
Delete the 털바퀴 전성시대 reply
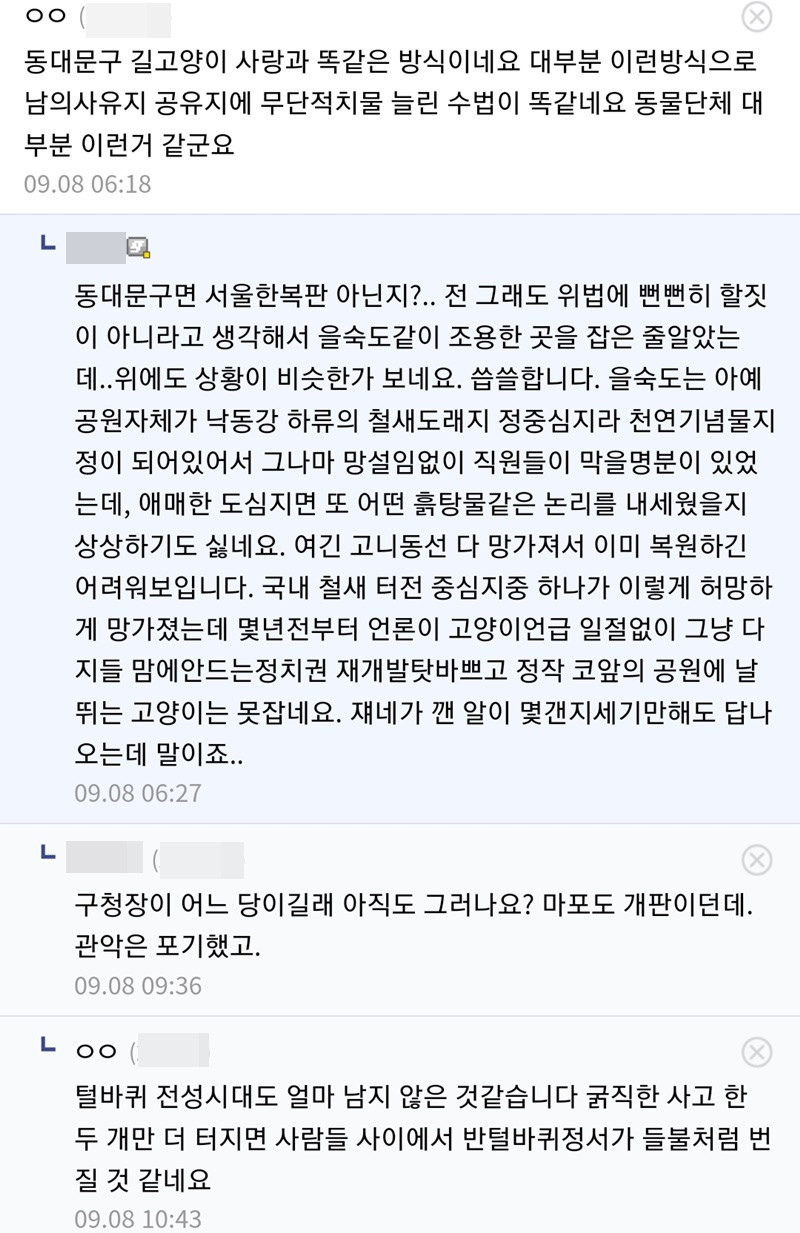[757, 1051]
